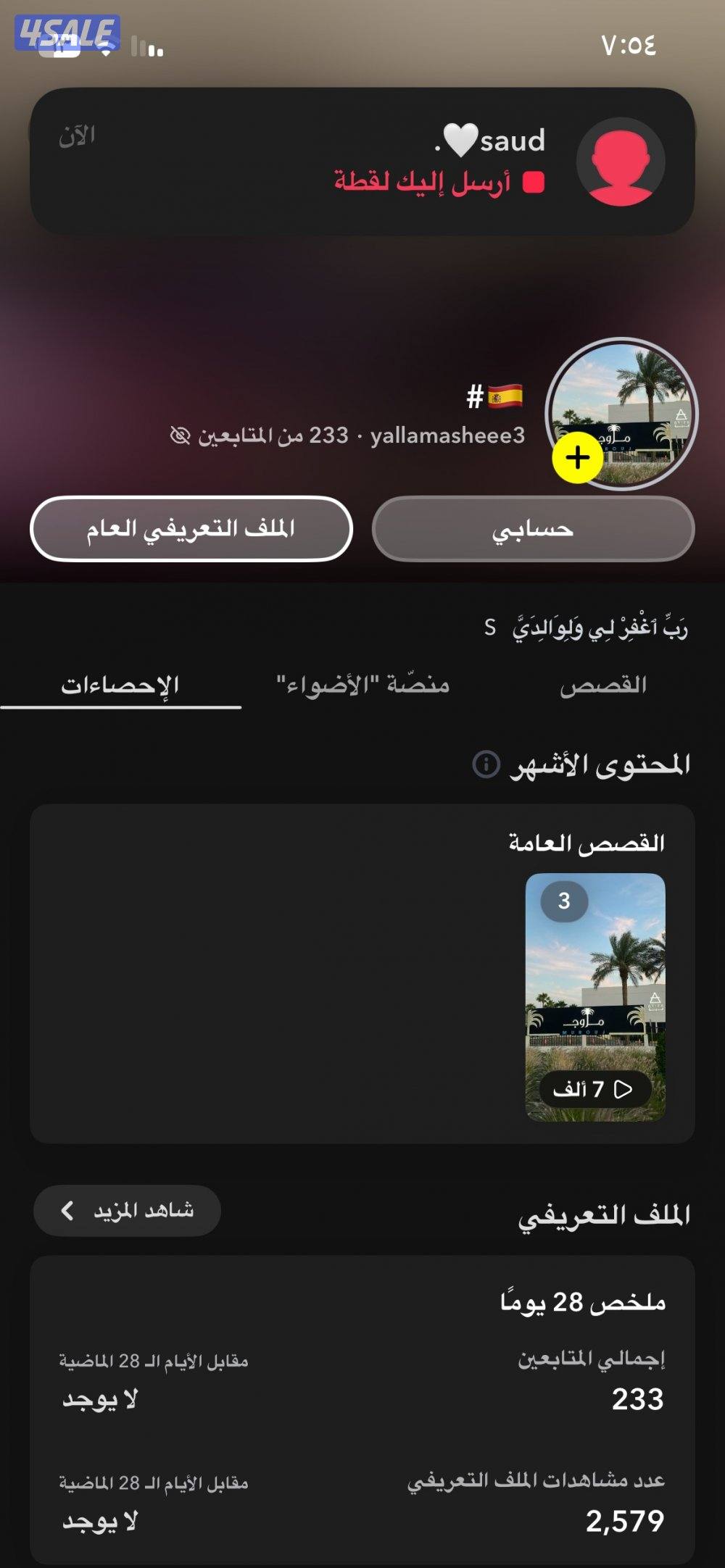Tap the Spain flag emoji near the username
The image size is (725, 1568).
pos(505,395)
